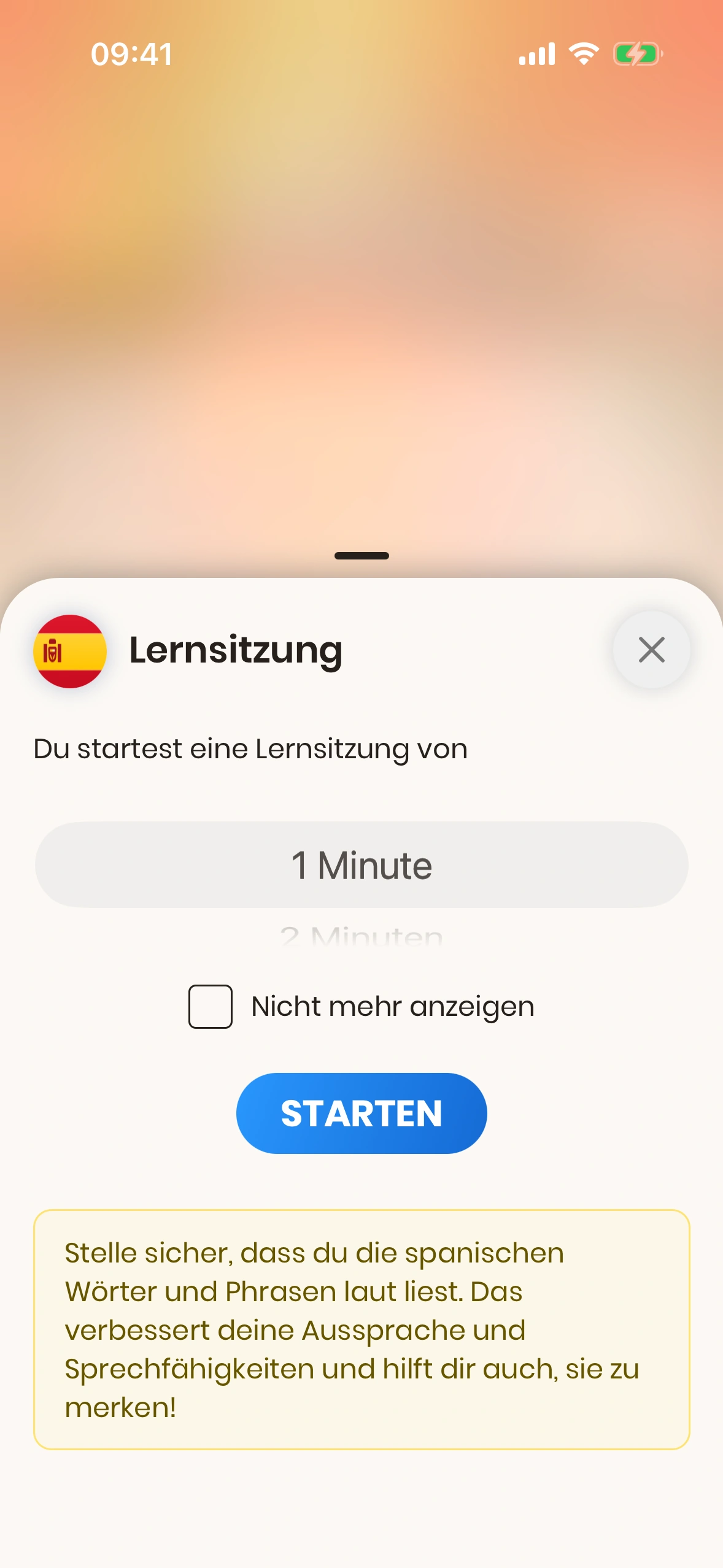
Task: Check the 'Nicht mehr anzeigen' checkbox
Action: tap(210, 1006)
